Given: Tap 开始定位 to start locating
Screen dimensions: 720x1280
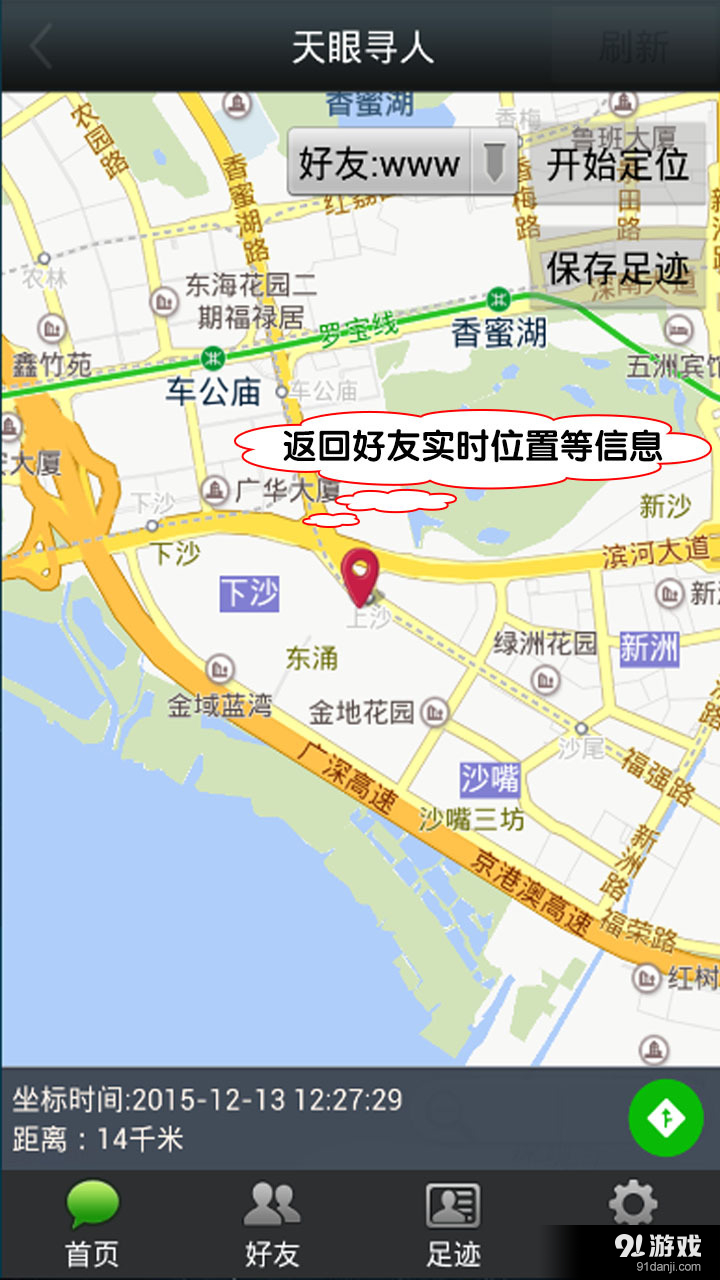Looking at the screenshot, I should pyautogui.click(x=617, y=164).
